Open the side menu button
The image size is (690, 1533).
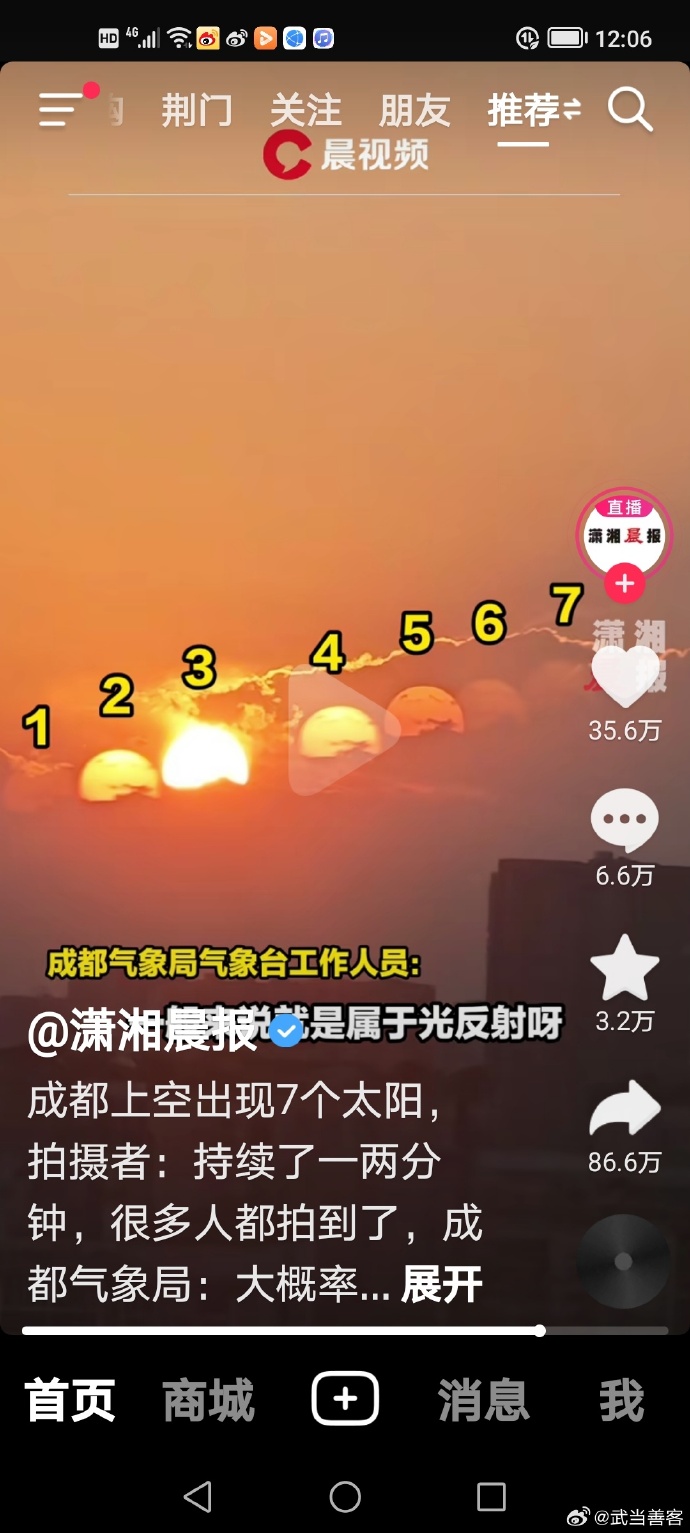[x=61, y=109]
